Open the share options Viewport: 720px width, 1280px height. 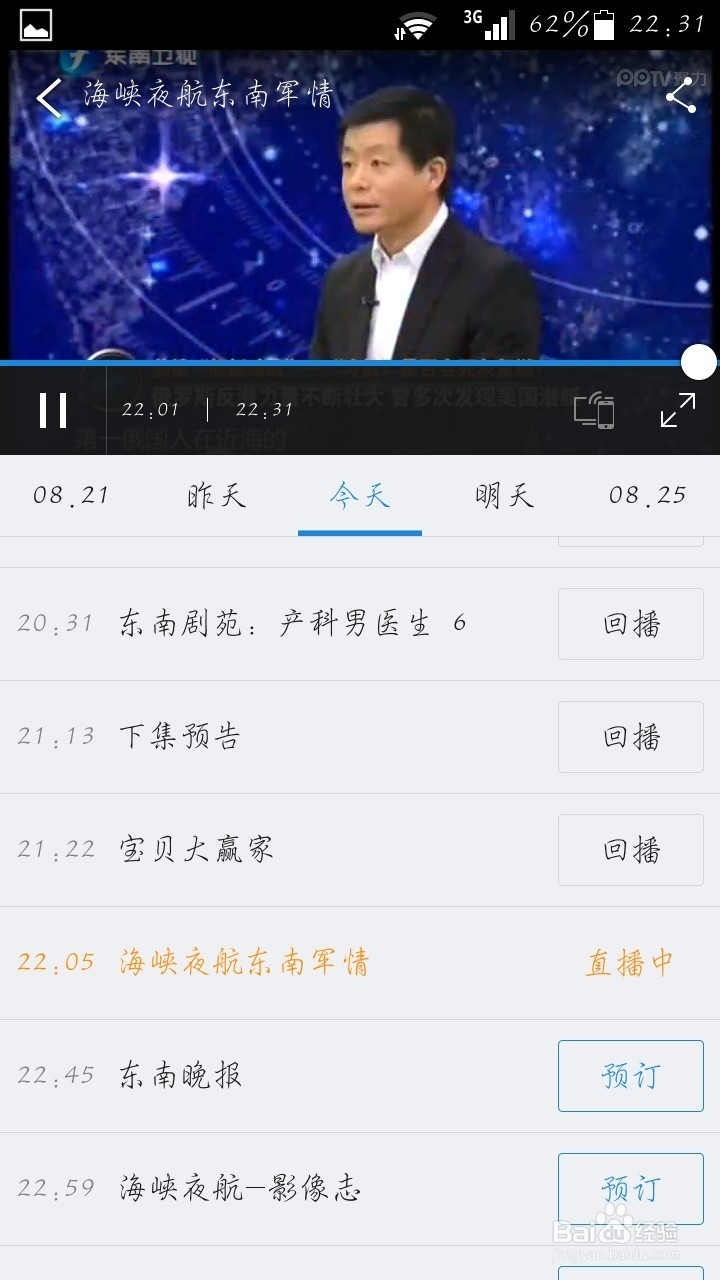(x=683, y=95)
